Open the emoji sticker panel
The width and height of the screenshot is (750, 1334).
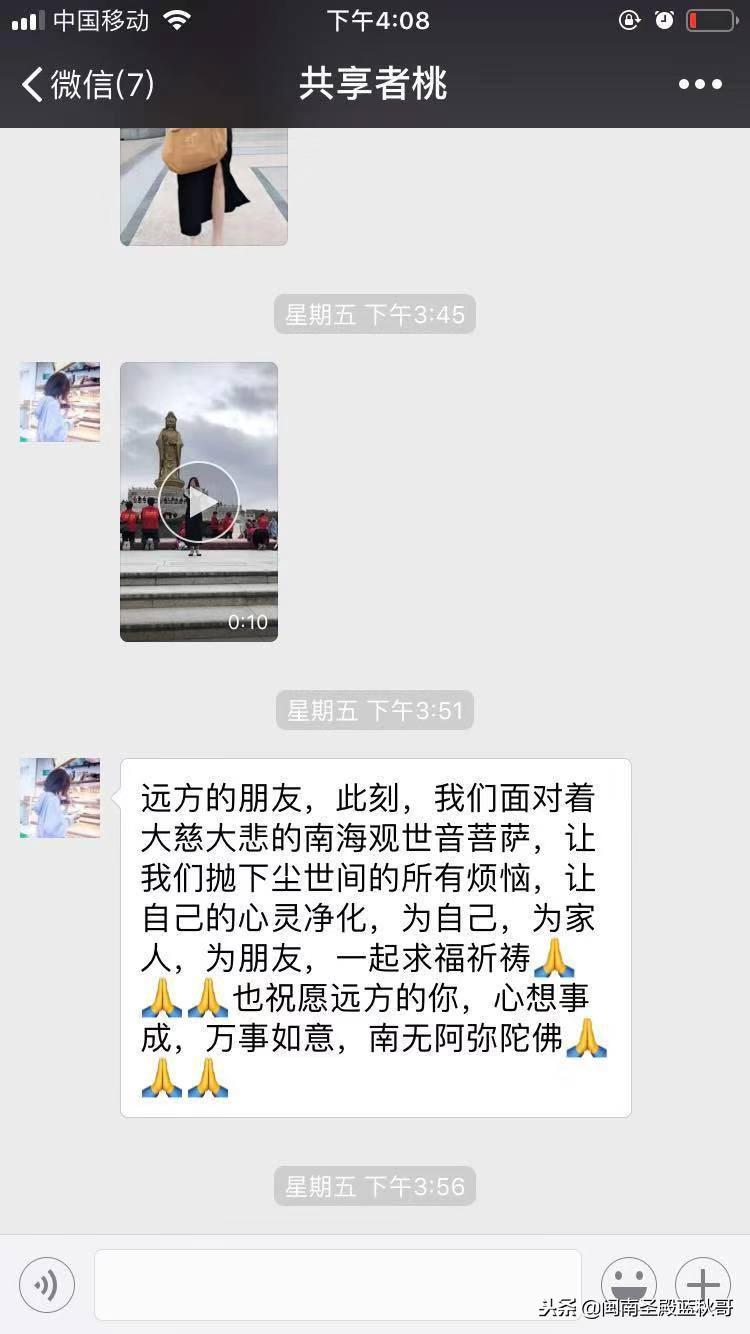[x=629, y=1284]
